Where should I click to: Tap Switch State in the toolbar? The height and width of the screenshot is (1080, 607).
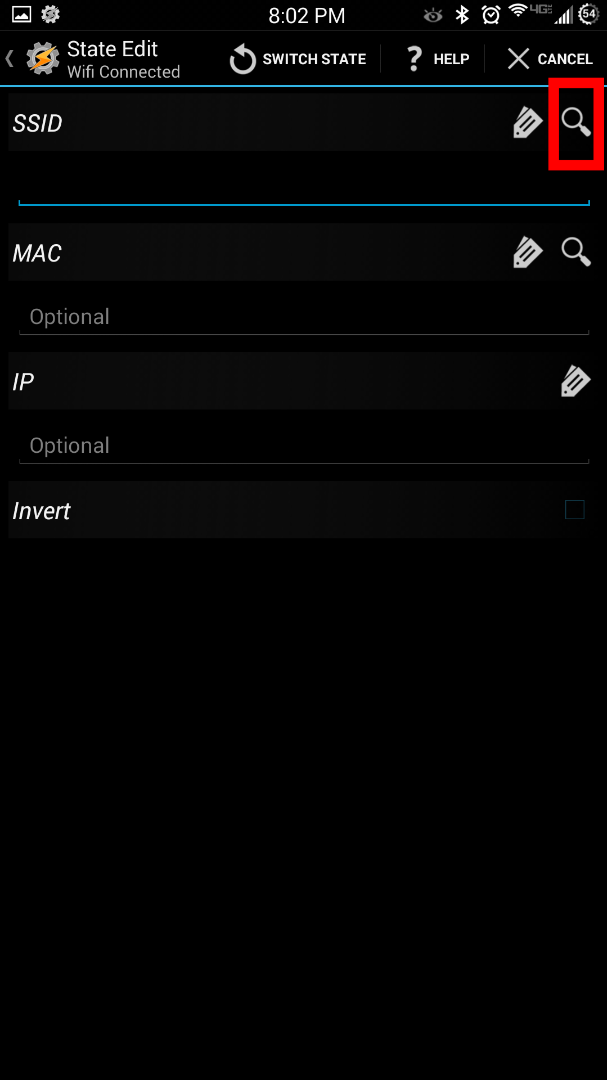[298, 59]
